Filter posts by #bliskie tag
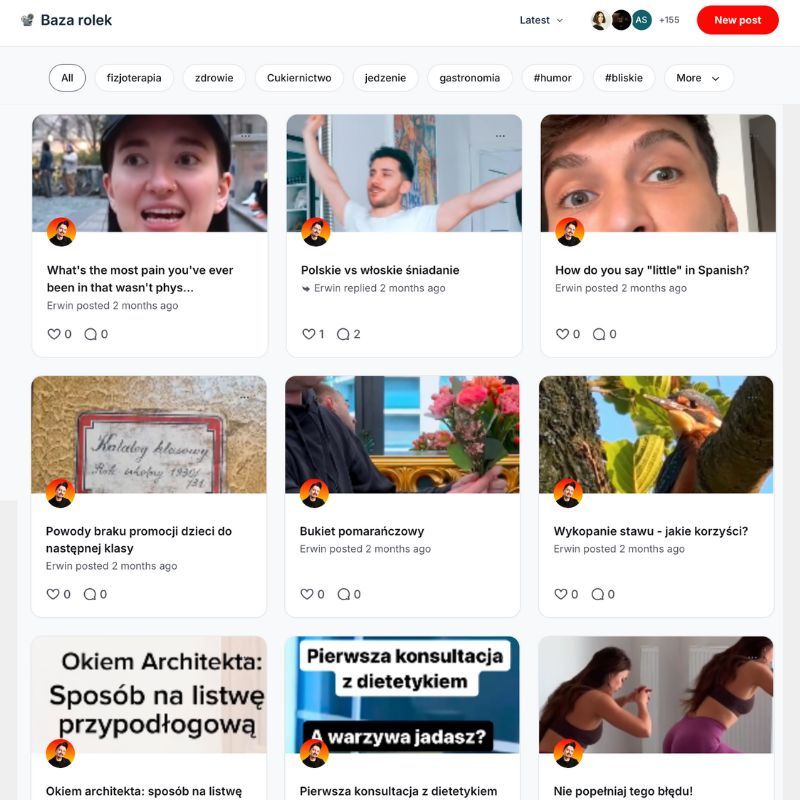Viewport: 800px width, 800px height. [624, 78]
